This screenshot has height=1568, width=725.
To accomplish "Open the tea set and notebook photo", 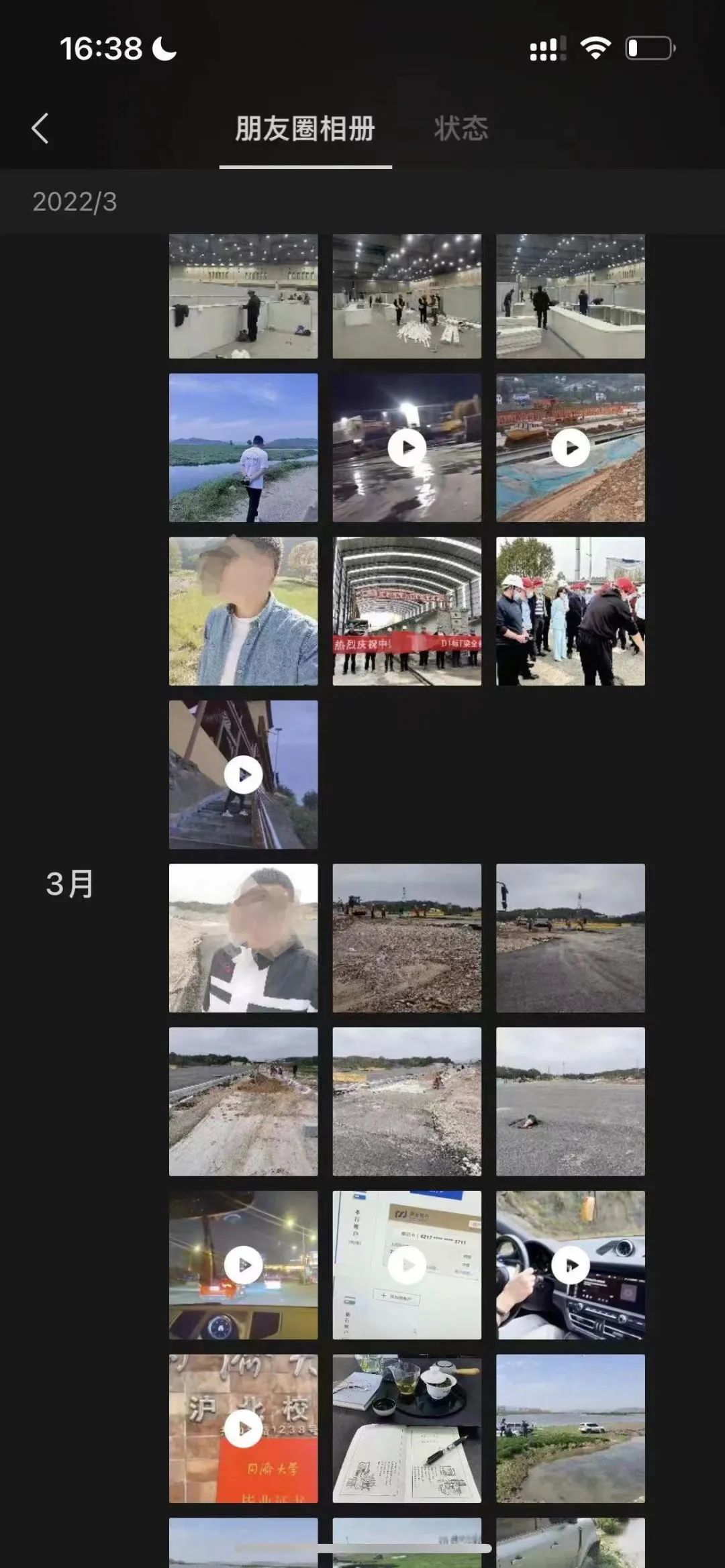I will (407, 1428).
